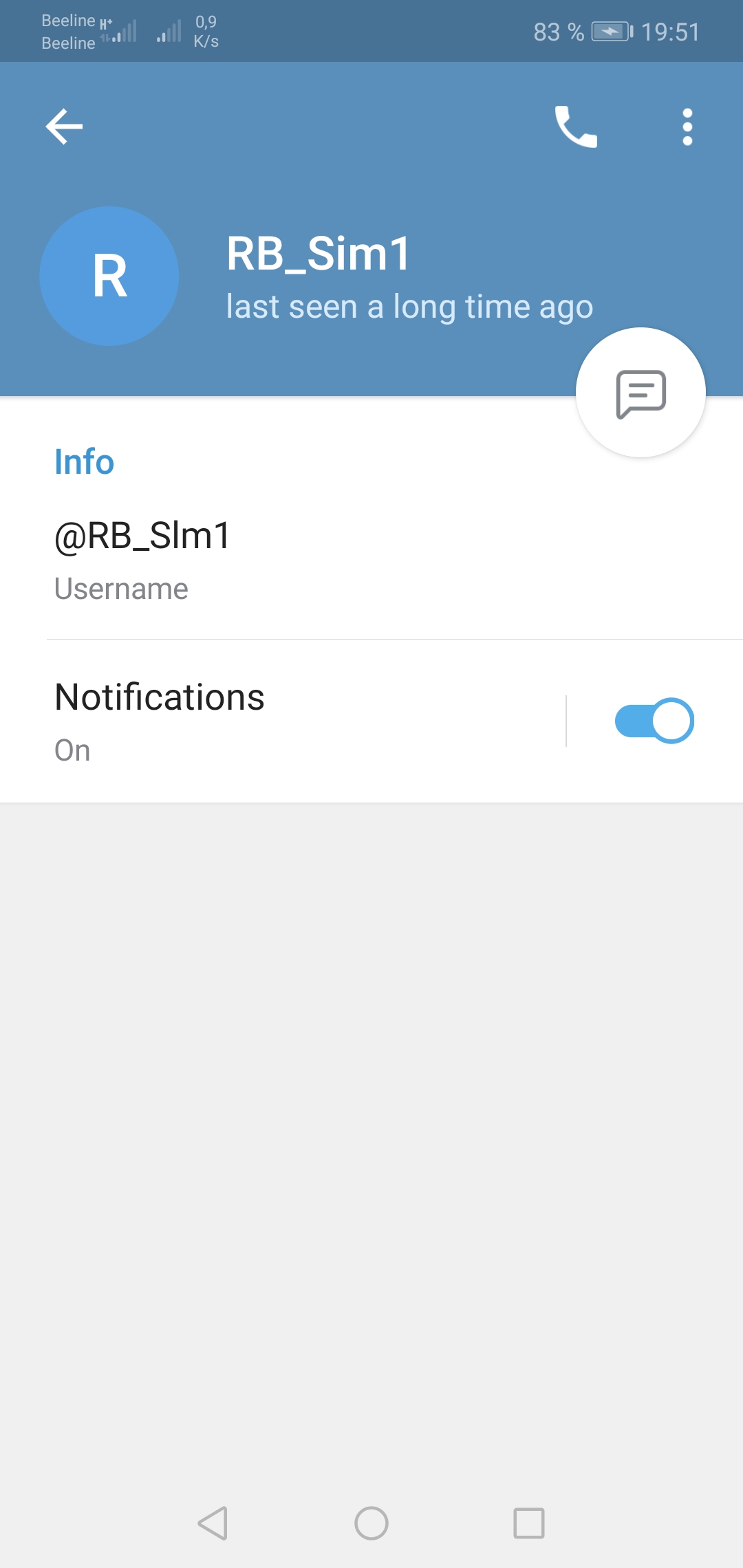Image resolution: width=743 pixels, height=1568 pixels.
Task: Open the Notifications settings row
Action: [275, 721]
